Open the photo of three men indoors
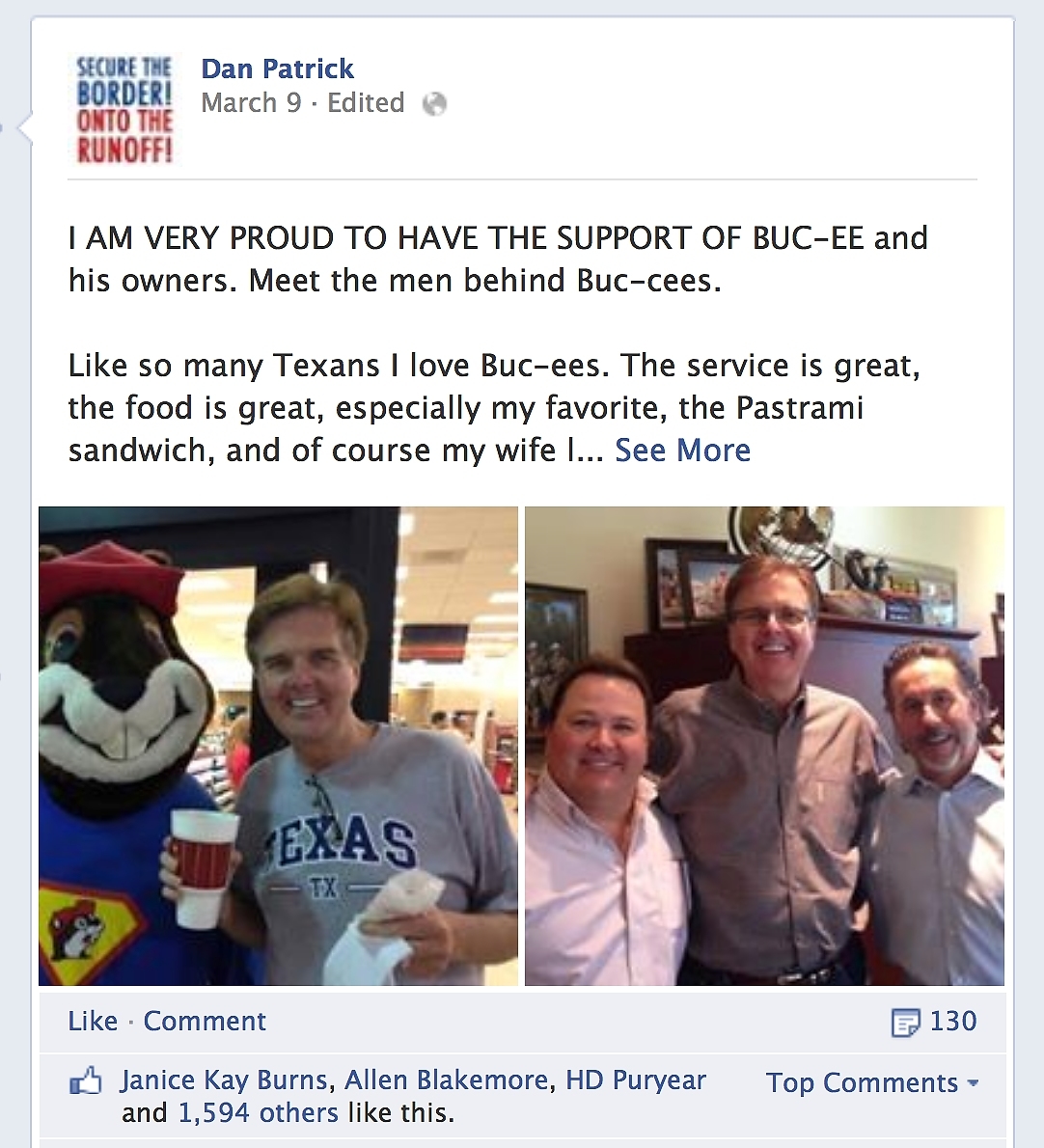Image resolution: width=1044 pixels, height=1148 pixels. pos(764,746)
